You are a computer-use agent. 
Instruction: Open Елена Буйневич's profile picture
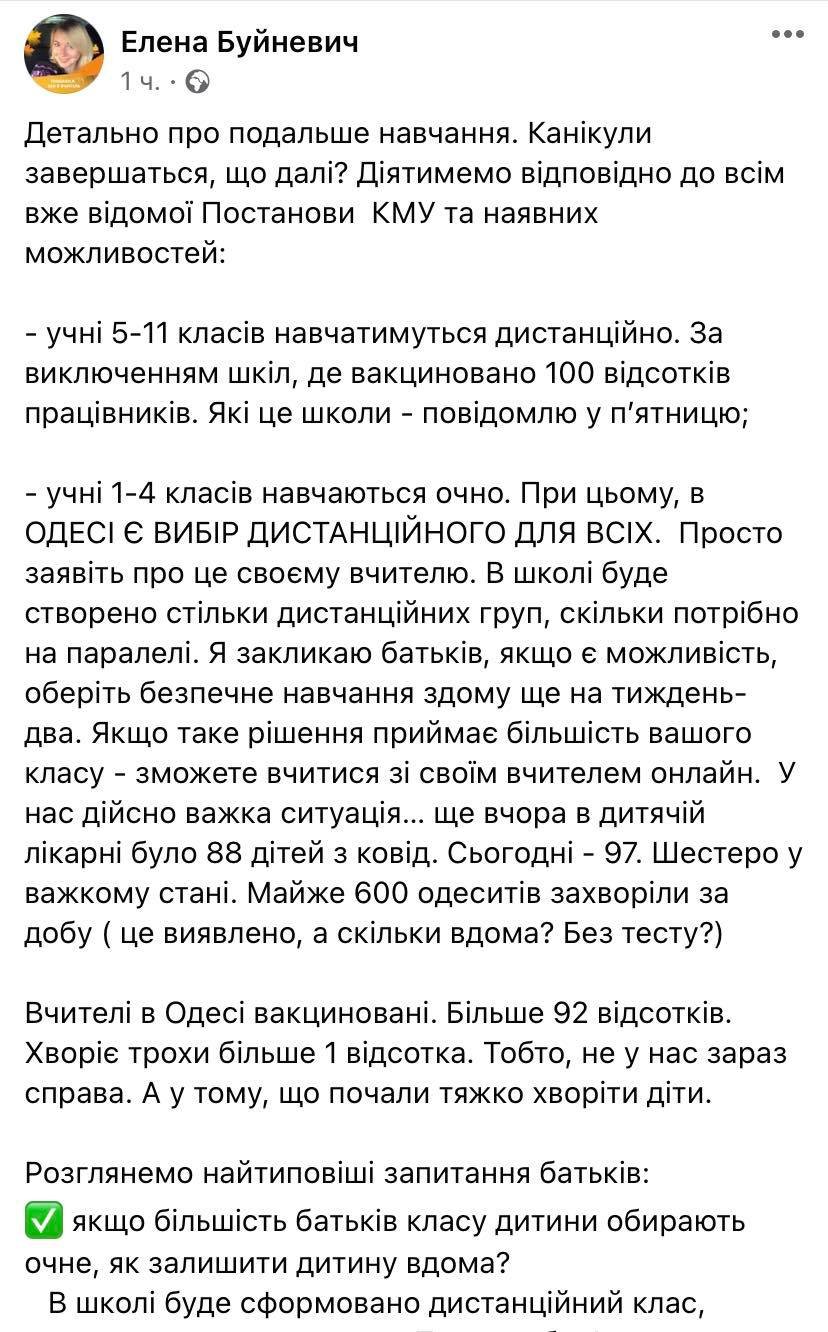(64, 55)
